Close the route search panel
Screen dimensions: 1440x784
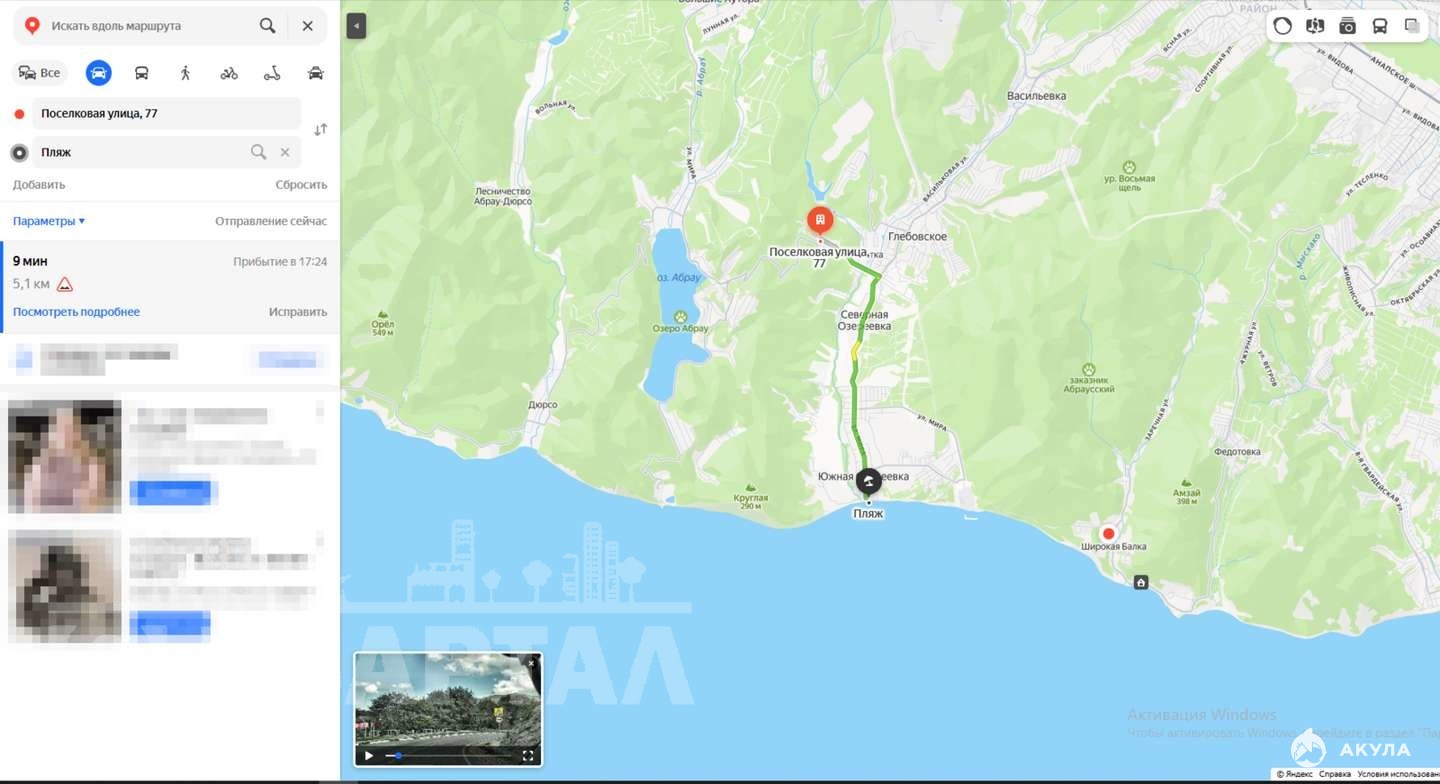[307, 26]
